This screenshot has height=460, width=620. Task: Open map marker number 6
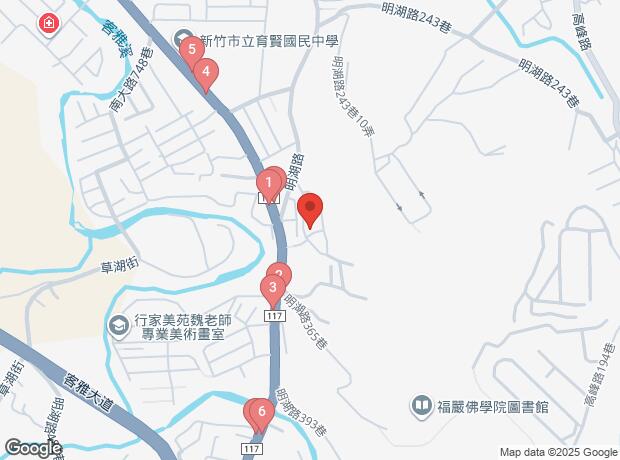pos(261,411)
